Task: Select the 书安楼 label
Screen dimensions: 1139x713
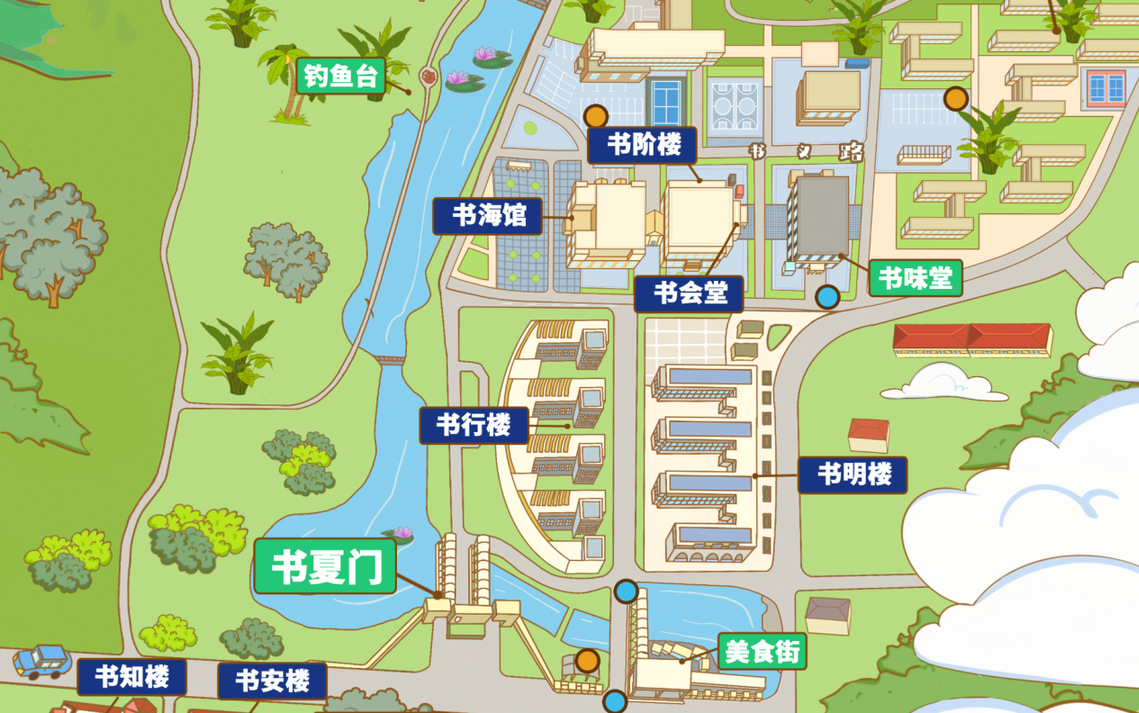Action: point(272,681)
